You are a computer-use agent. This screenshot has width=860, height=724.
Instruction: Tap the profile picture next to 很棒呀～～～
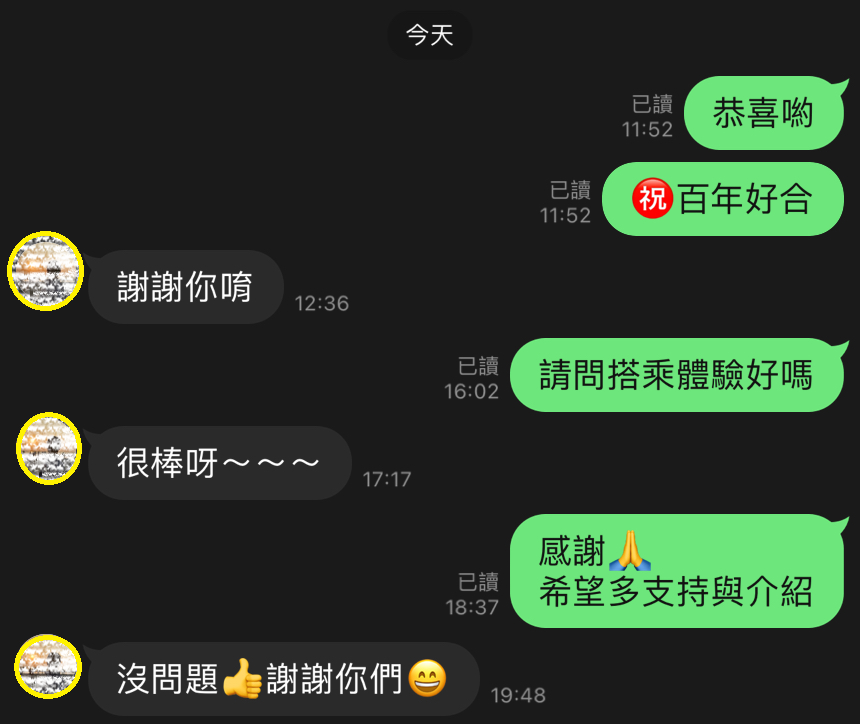click(49, 448)
